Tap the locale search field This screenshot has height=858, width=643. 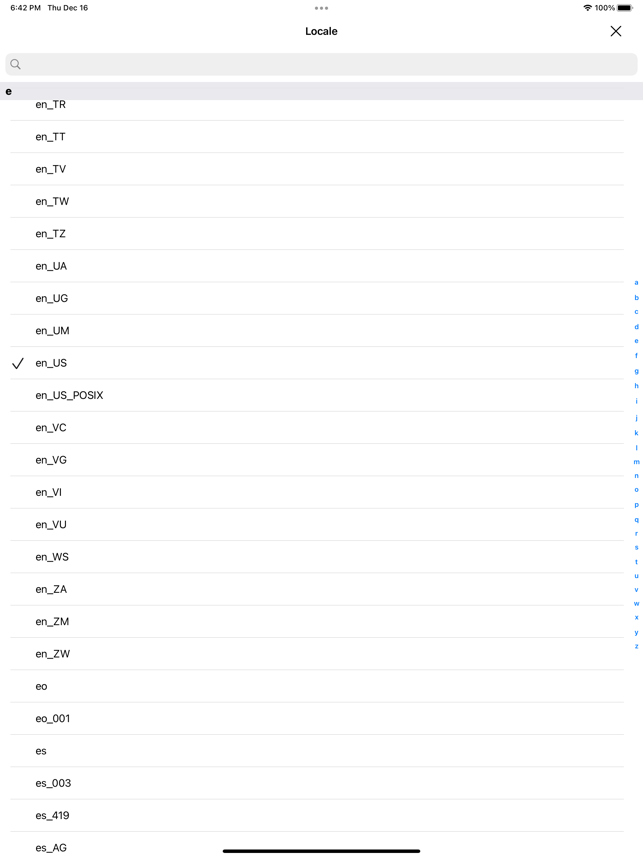pos(321,64)
